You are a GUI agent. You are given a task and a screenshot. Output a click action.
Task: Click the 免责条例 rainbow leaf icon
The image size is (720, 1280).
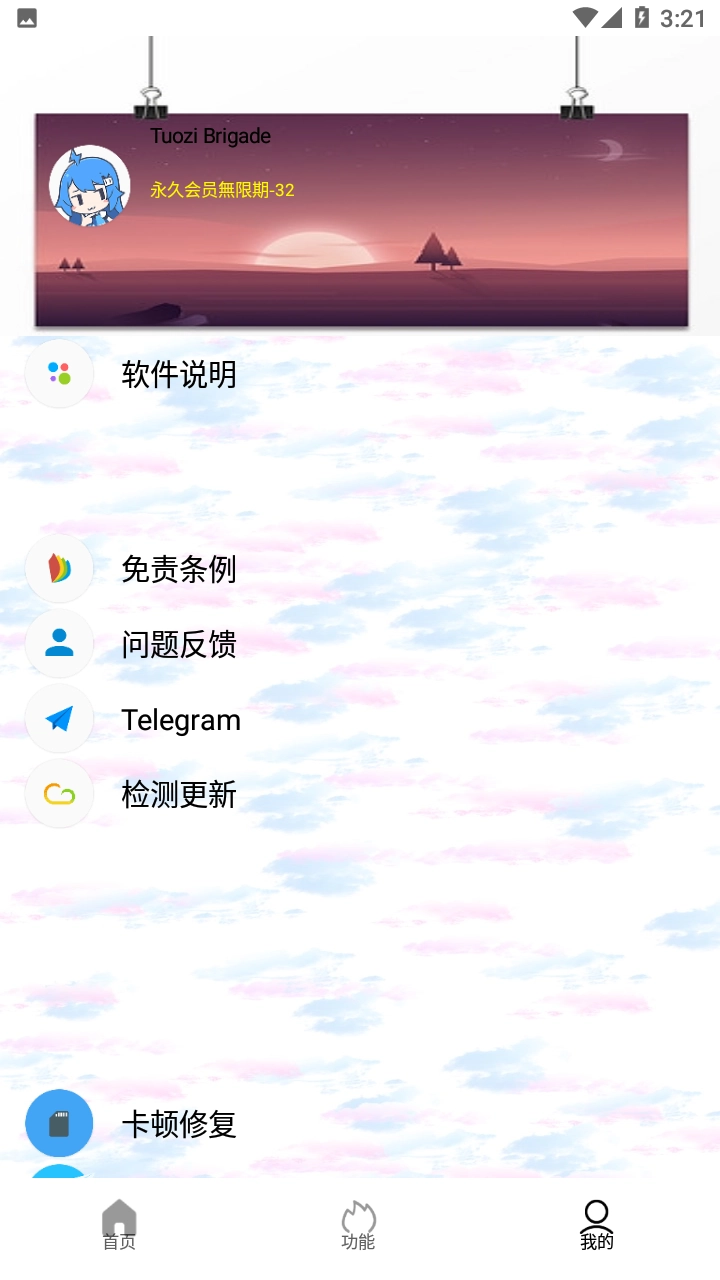pyautogui.click(x=59, y=568)
